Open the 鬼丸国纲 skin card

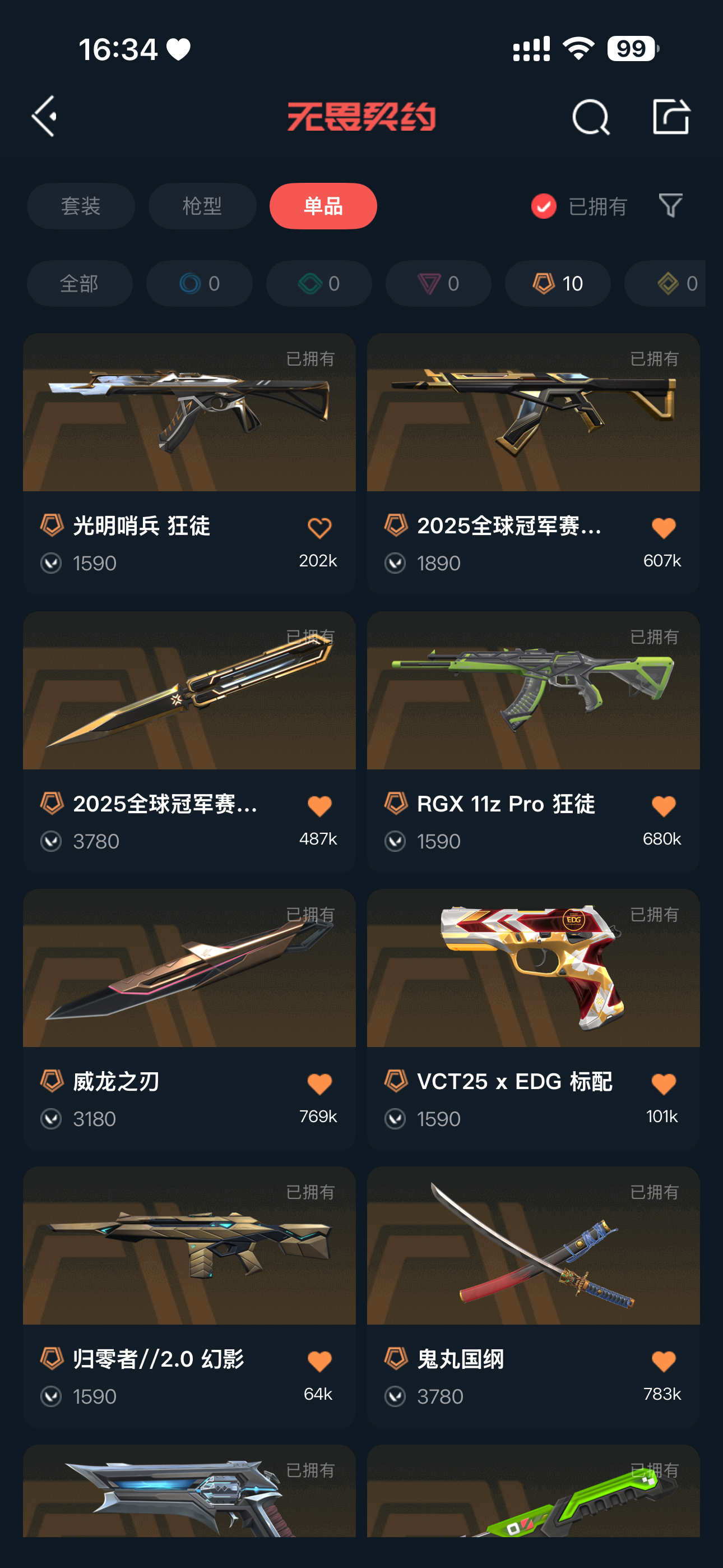[533, 1297]
